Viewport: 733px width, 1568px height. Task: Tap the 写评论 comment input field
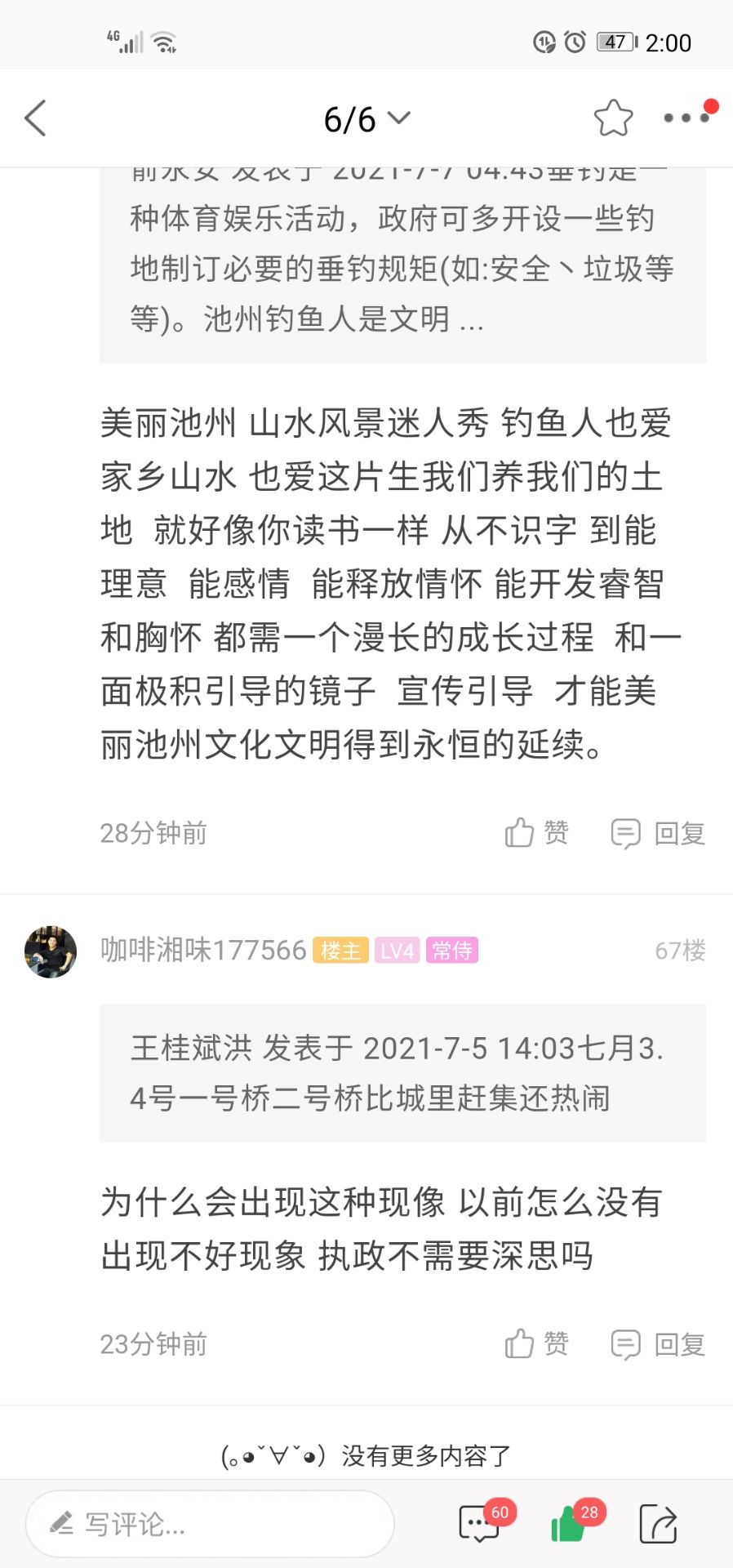[210, 1524]
